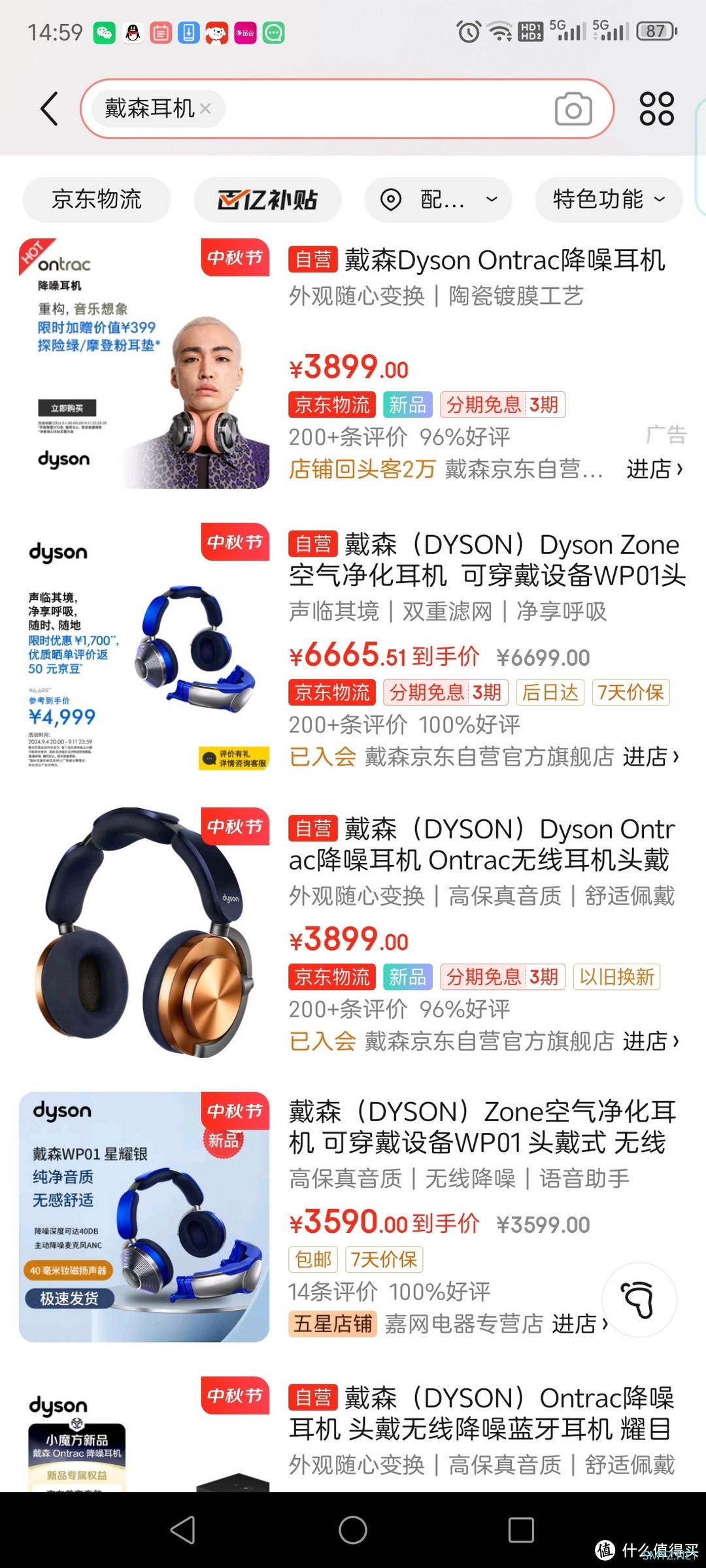Clear the 戴森耳机 search keyword
The image size is (706, 1568).
tap(205, 108)
